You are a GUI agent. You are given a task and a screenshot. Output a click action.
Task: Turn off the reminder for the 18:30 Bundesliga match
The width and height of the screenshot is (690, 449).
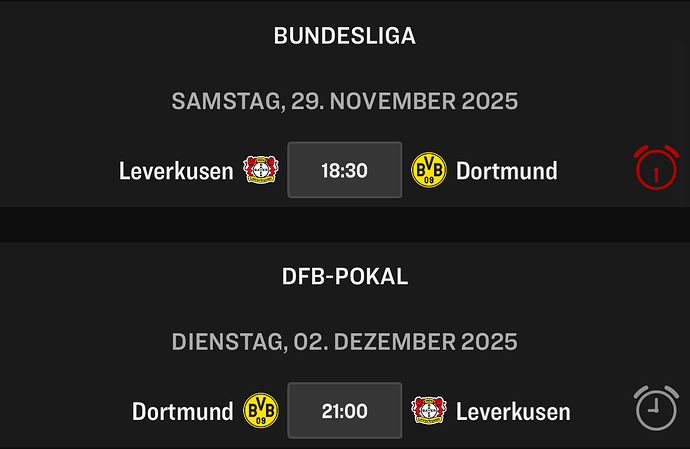click(656, 168)
